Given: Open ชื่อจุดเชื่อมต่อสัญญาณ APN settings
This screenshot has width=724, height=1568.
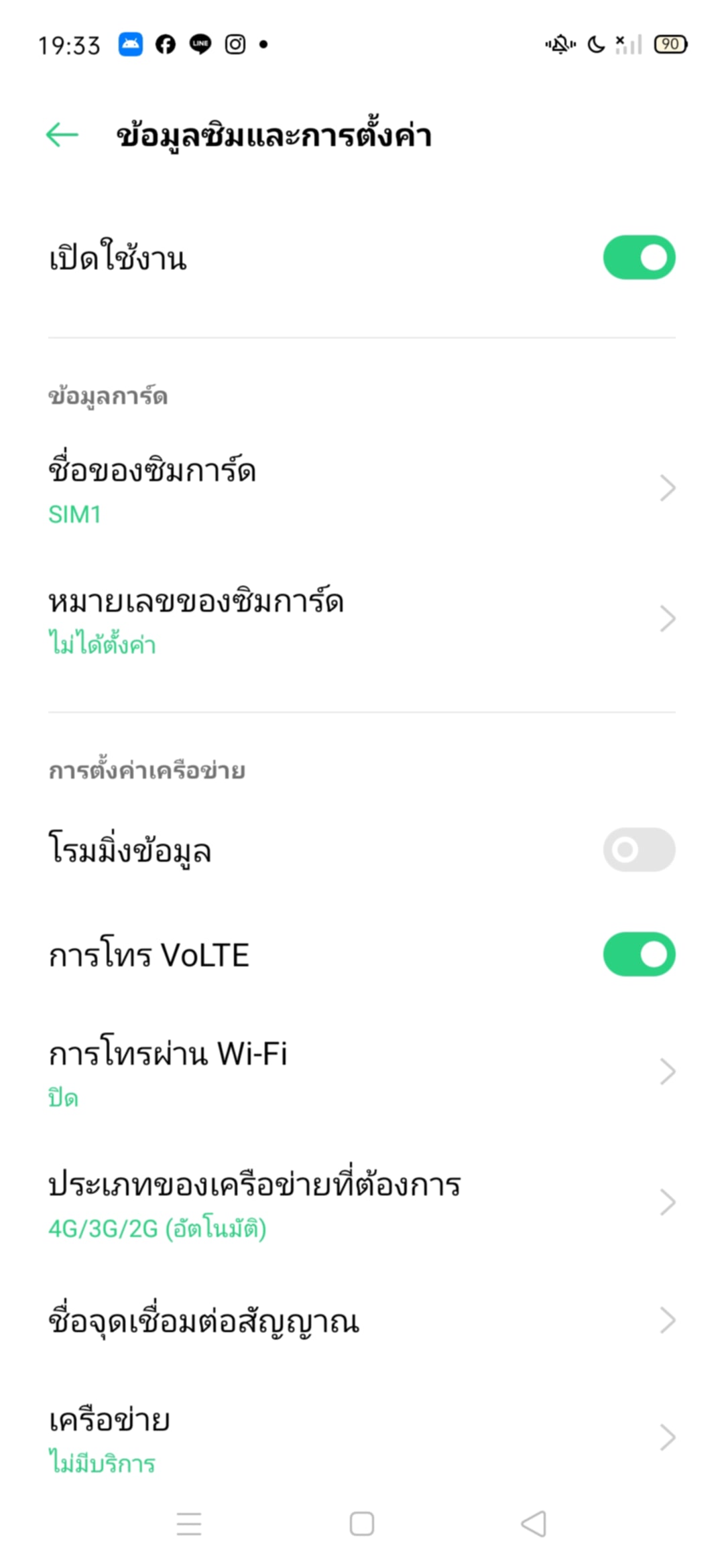Looking at the screenshot, I should coord(362,1321).
